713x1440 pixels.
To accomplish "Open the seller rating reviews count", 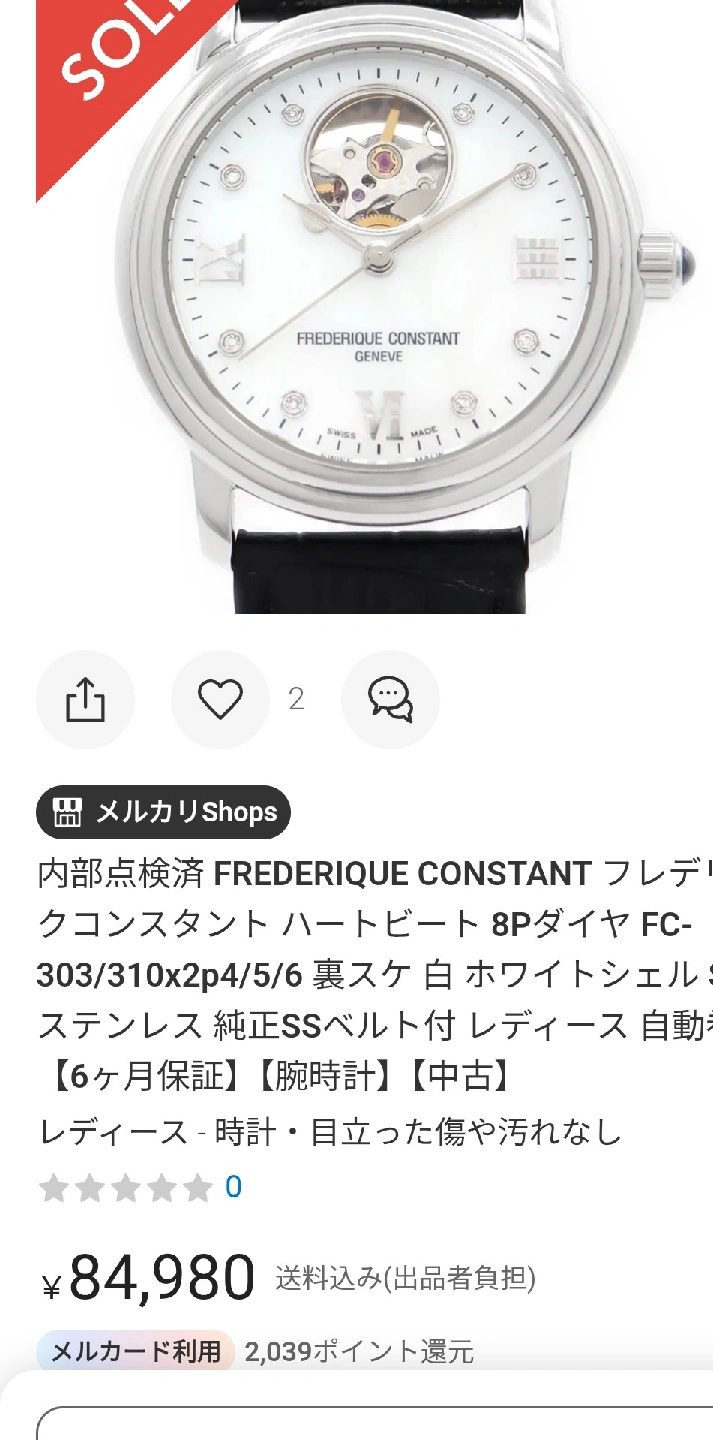I will pos(233,1187).
